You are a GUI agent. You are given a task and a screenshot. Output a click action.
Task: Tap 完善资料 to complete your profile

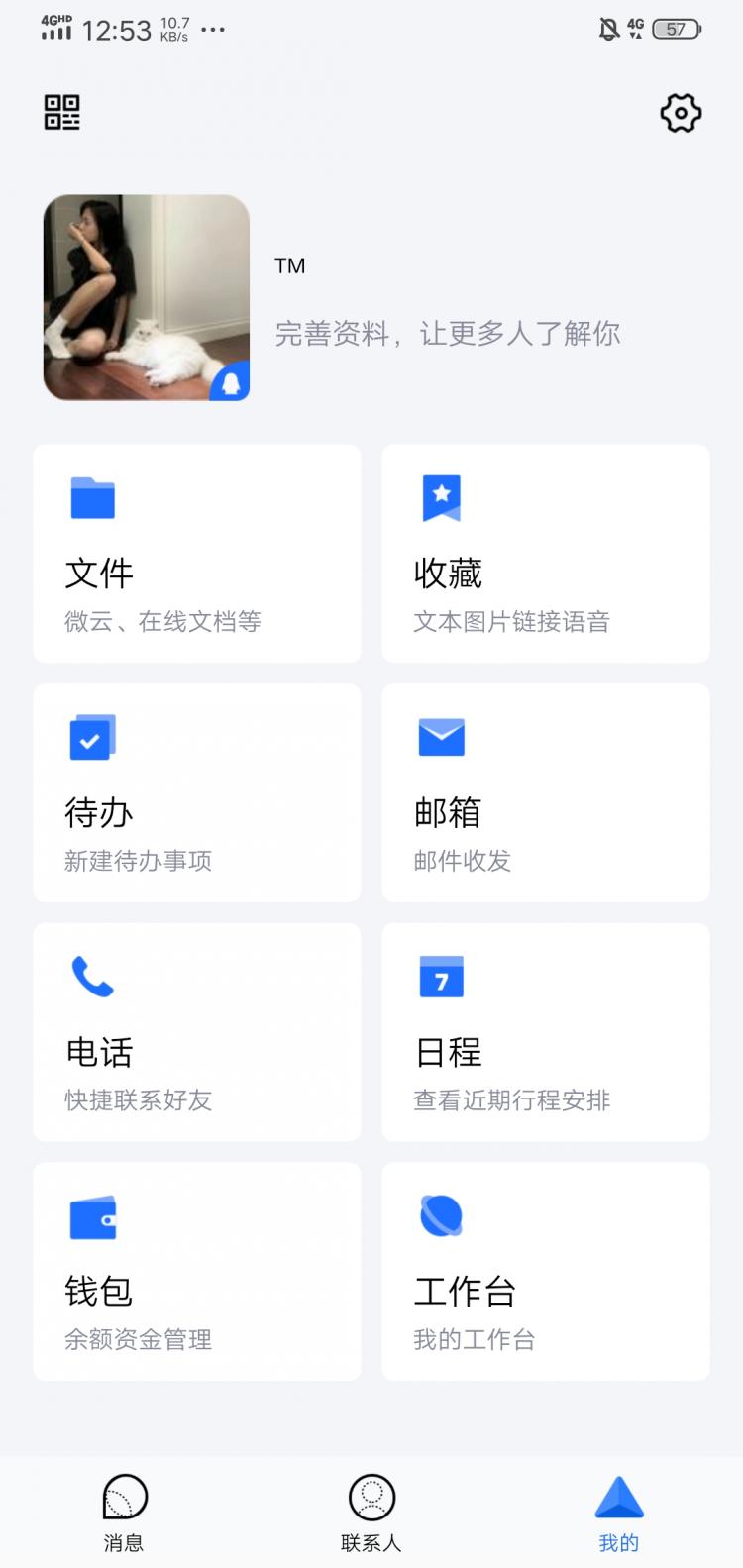pyautogui.click(x=448, y=334)
